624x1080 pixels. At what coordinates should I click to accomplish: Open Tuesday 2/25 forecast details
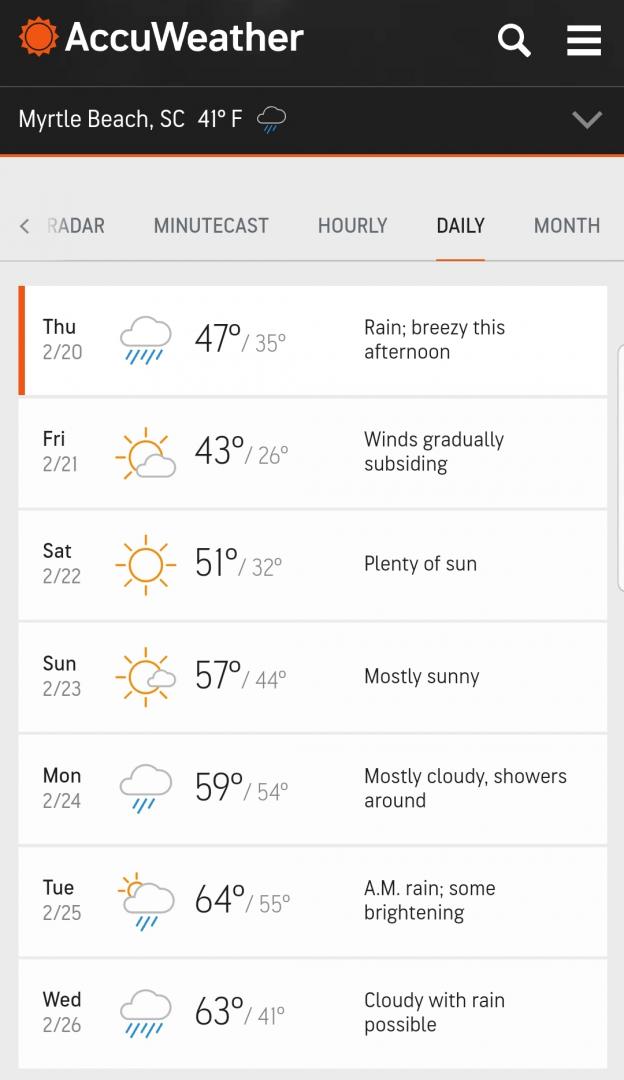[x=312, y=900]
